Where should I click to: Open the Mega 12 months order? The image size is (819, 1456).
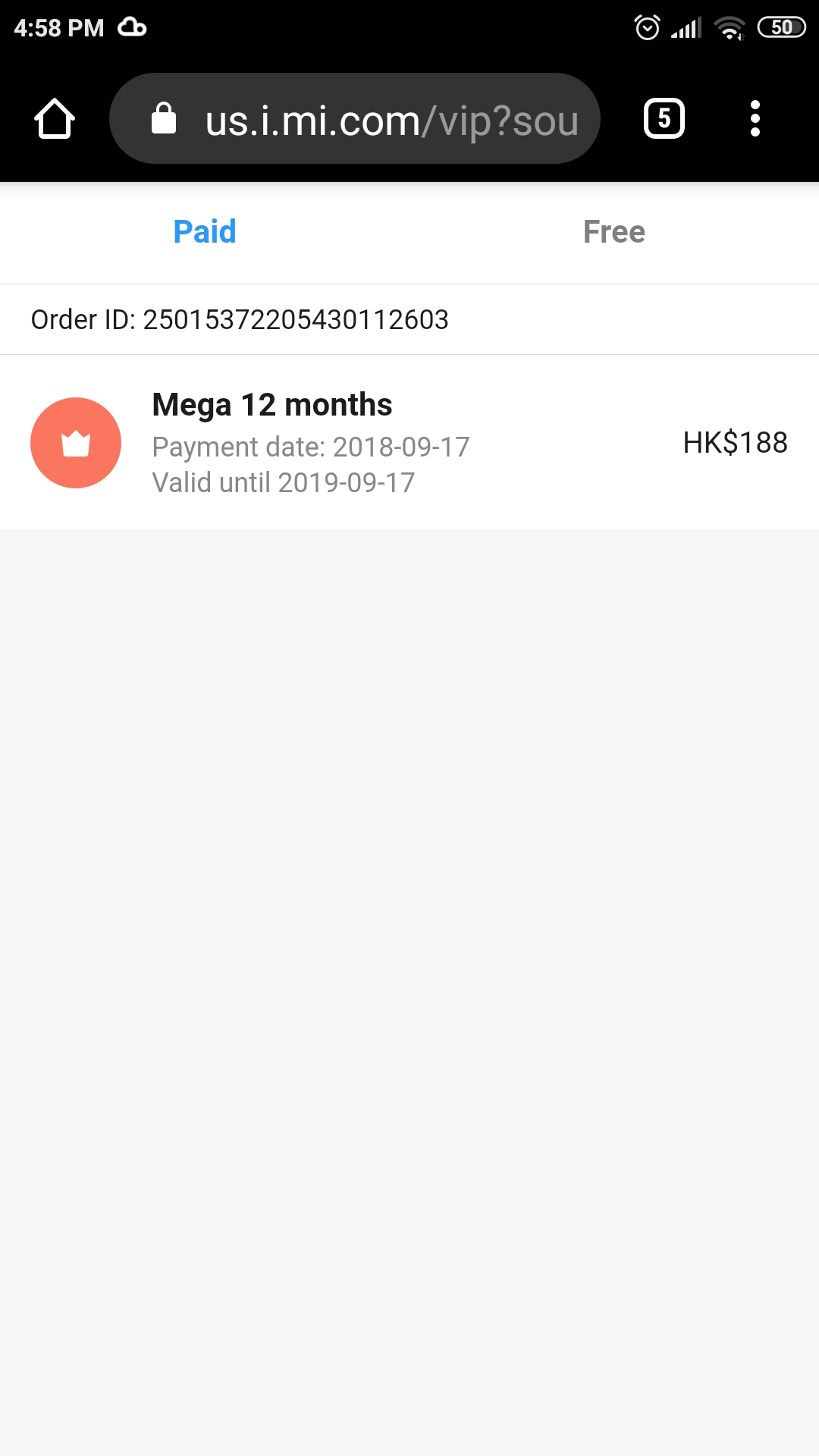coord(409,443)
